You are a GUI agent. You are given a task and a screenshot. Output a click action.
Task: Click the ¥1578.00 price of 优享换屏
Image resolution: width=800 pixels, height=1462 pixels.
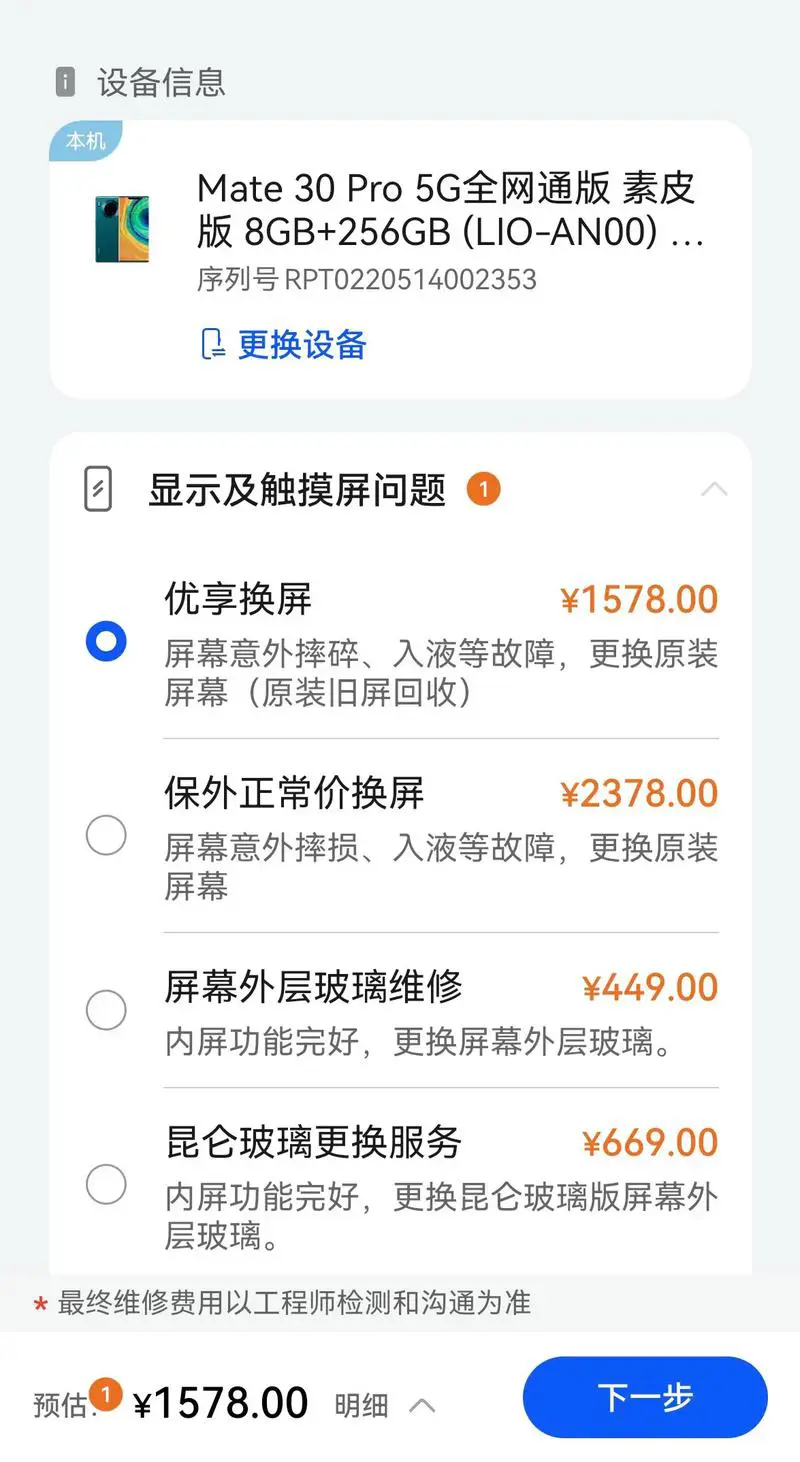pyautogui.click(x=639, y=598)
